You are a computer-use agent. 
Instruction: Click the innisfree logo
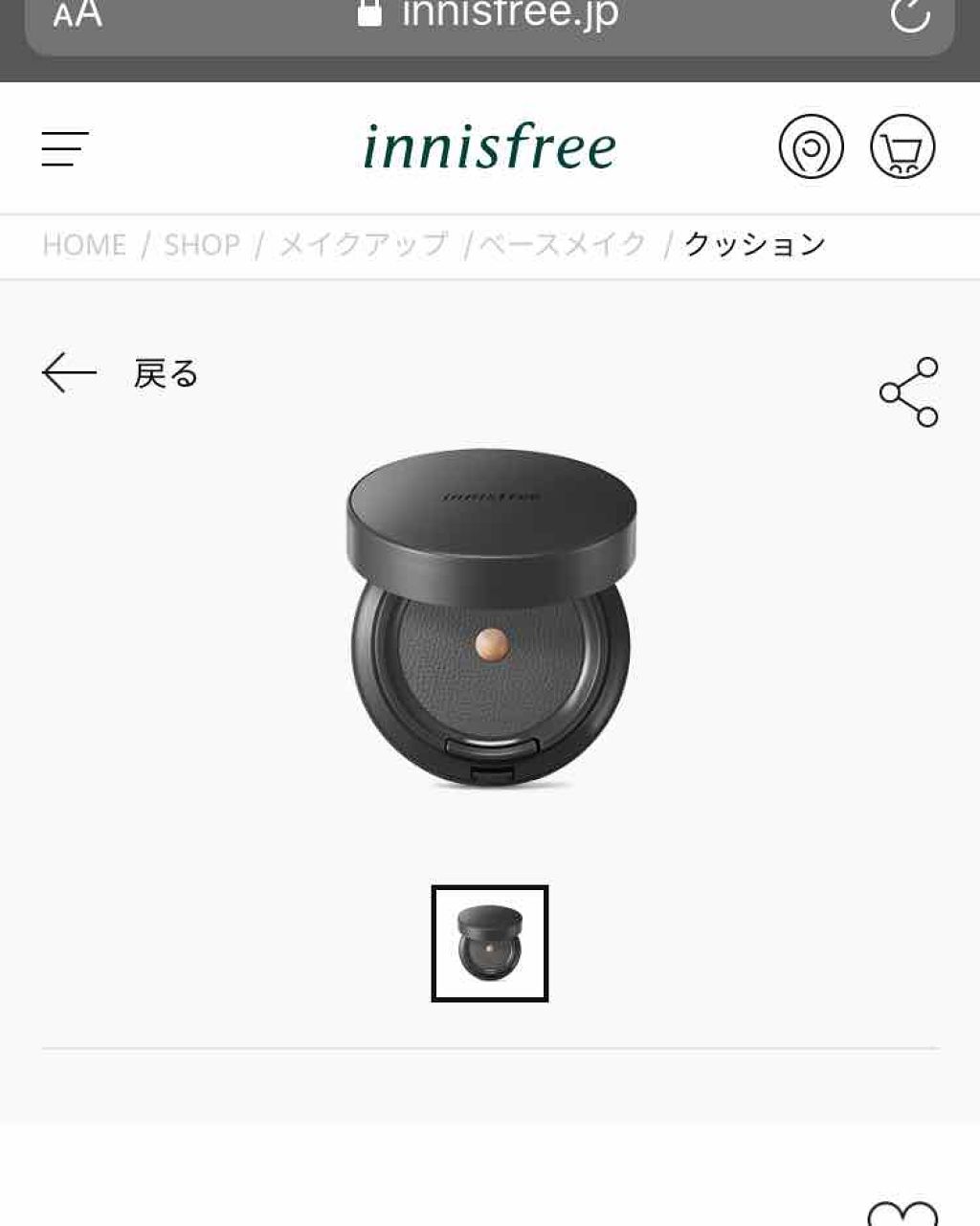[489, 146]
